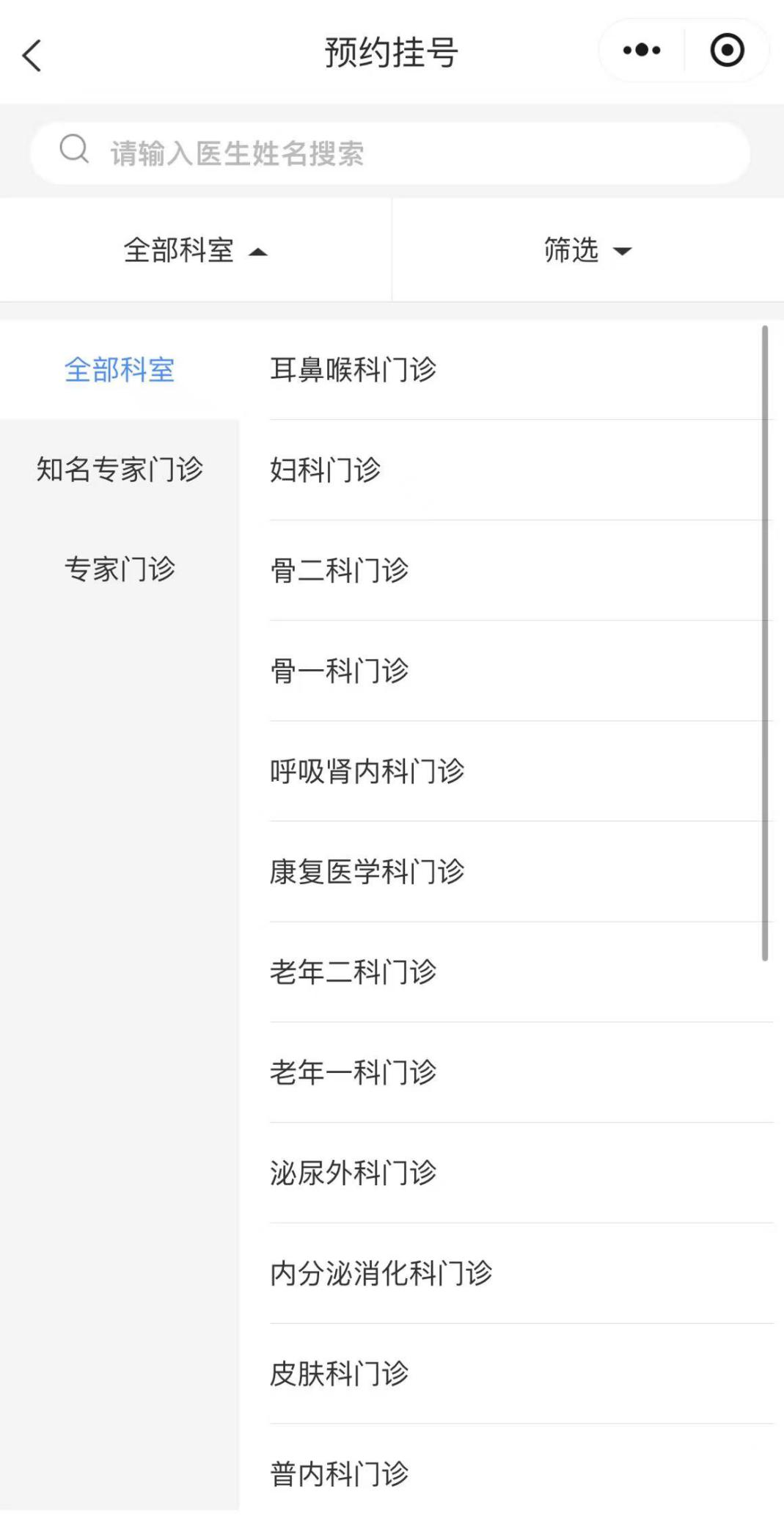Select 内分泌消化科门诊 department
The width and height of the screenshot is (784, 1533).
381,1274
